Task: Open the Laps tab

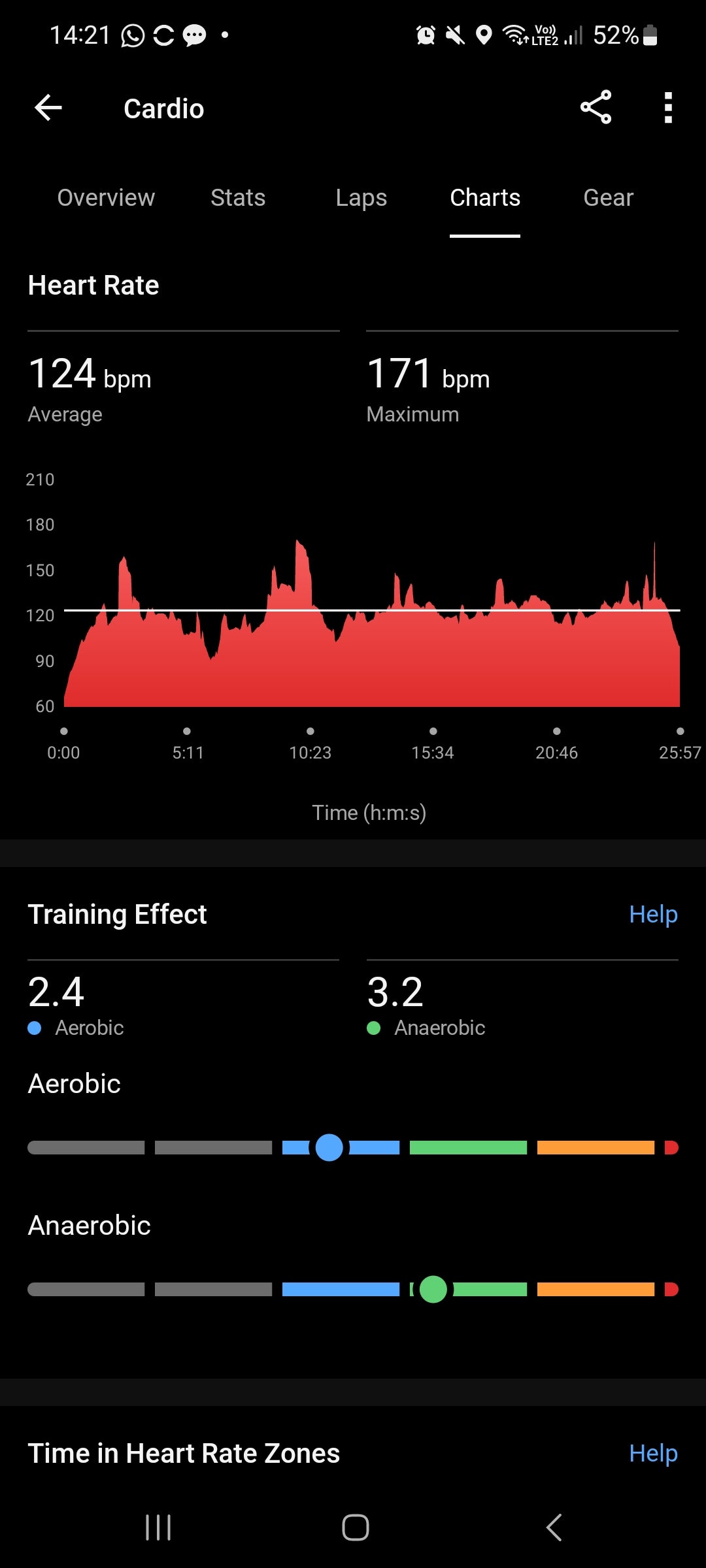Action: click(361, 198)
